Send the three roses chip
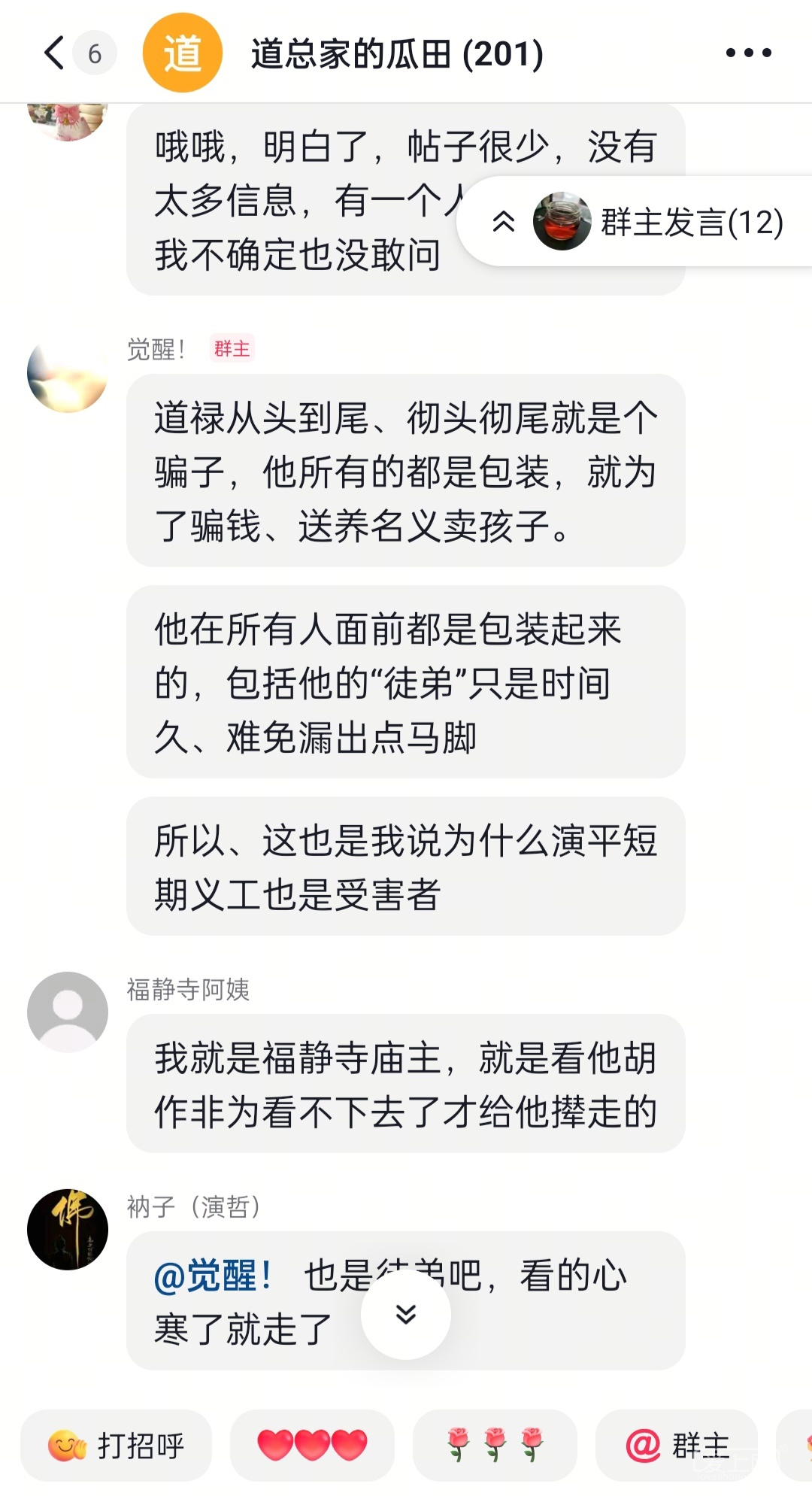Viewport: 812px width, 1496px height. tap(495, 1445)
